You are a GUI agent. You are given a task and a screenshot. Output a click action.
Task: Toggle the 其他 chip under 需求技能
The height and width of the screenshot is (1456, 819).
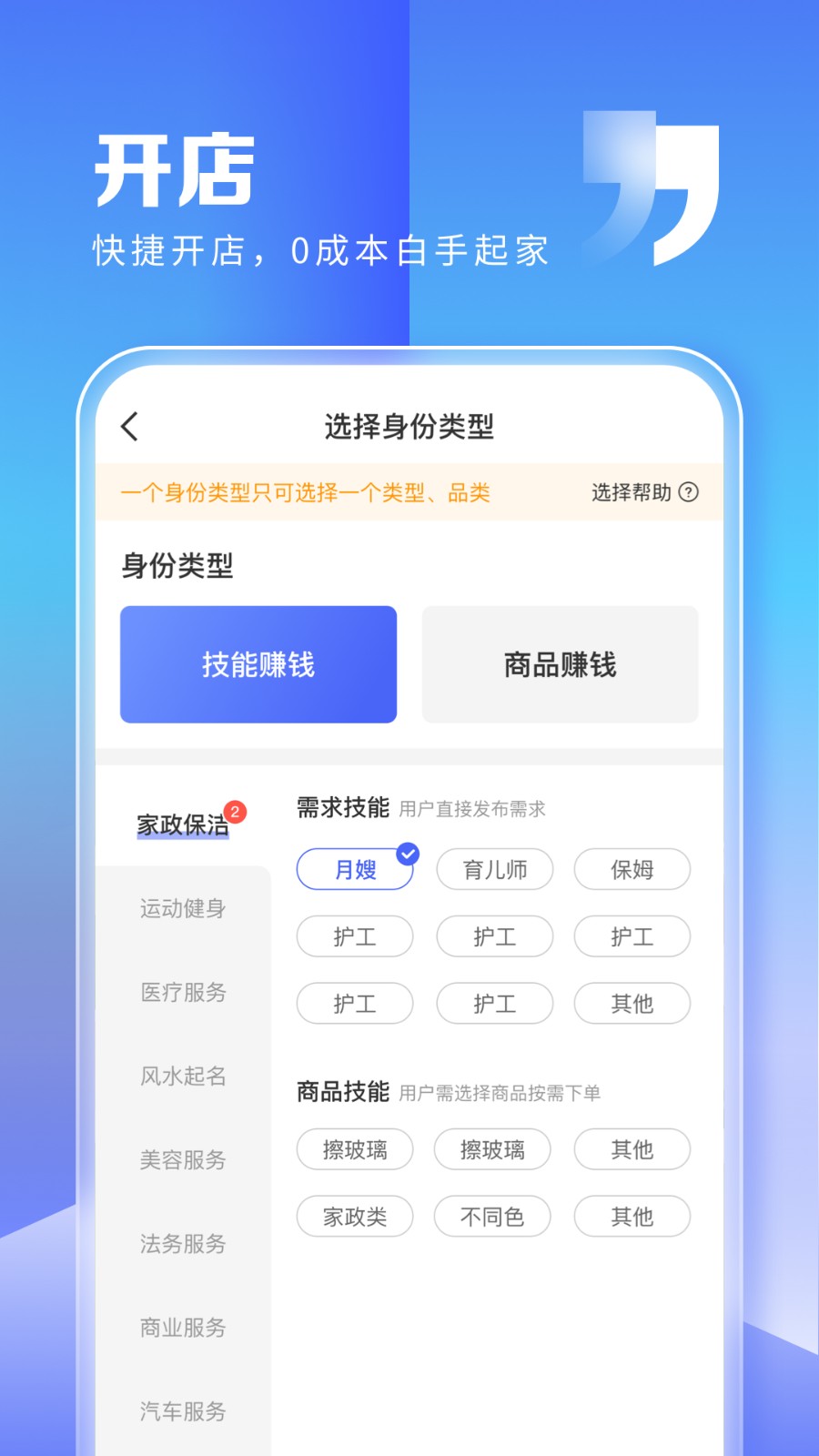point(632,1004)
